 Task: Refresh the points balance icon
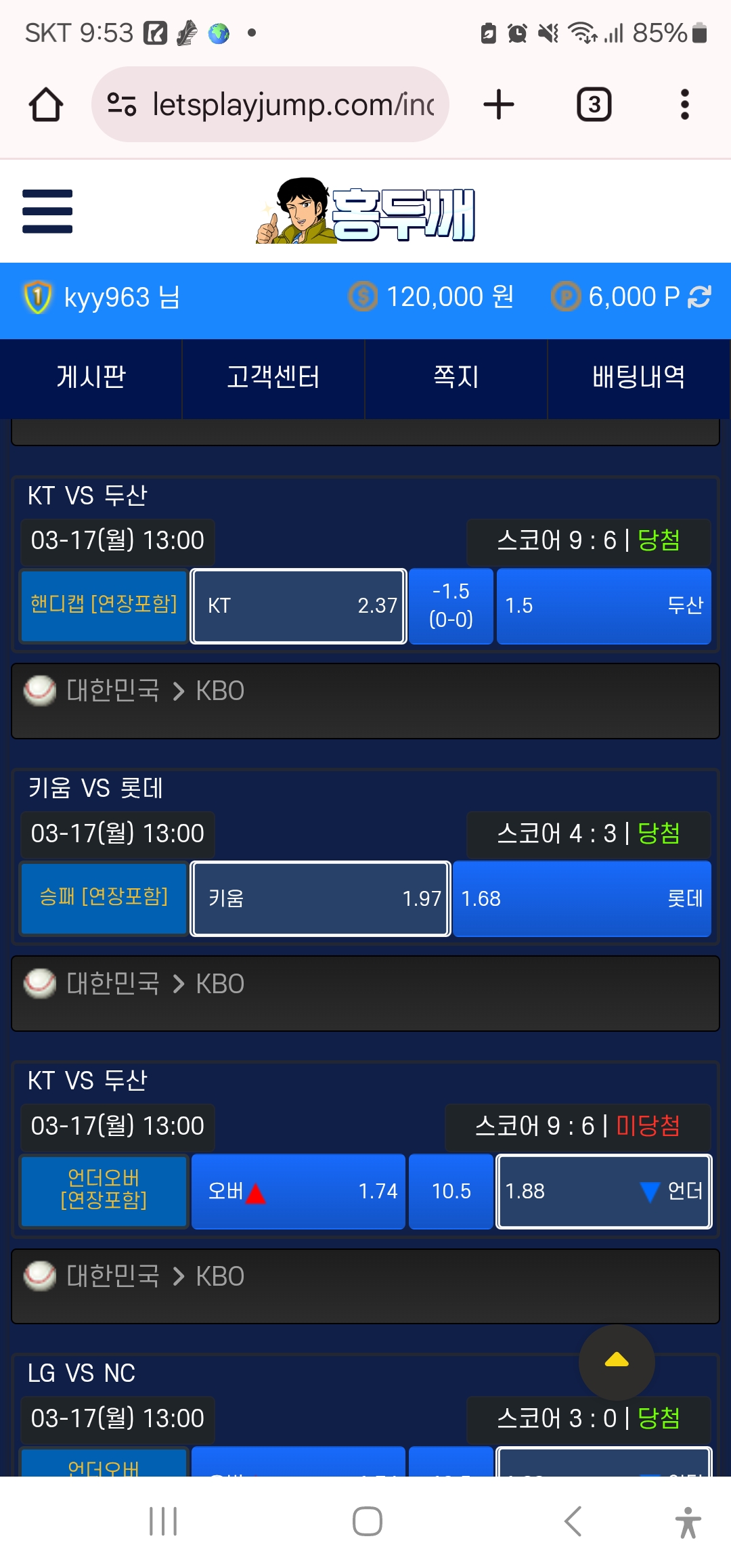[x=699, y=297]
